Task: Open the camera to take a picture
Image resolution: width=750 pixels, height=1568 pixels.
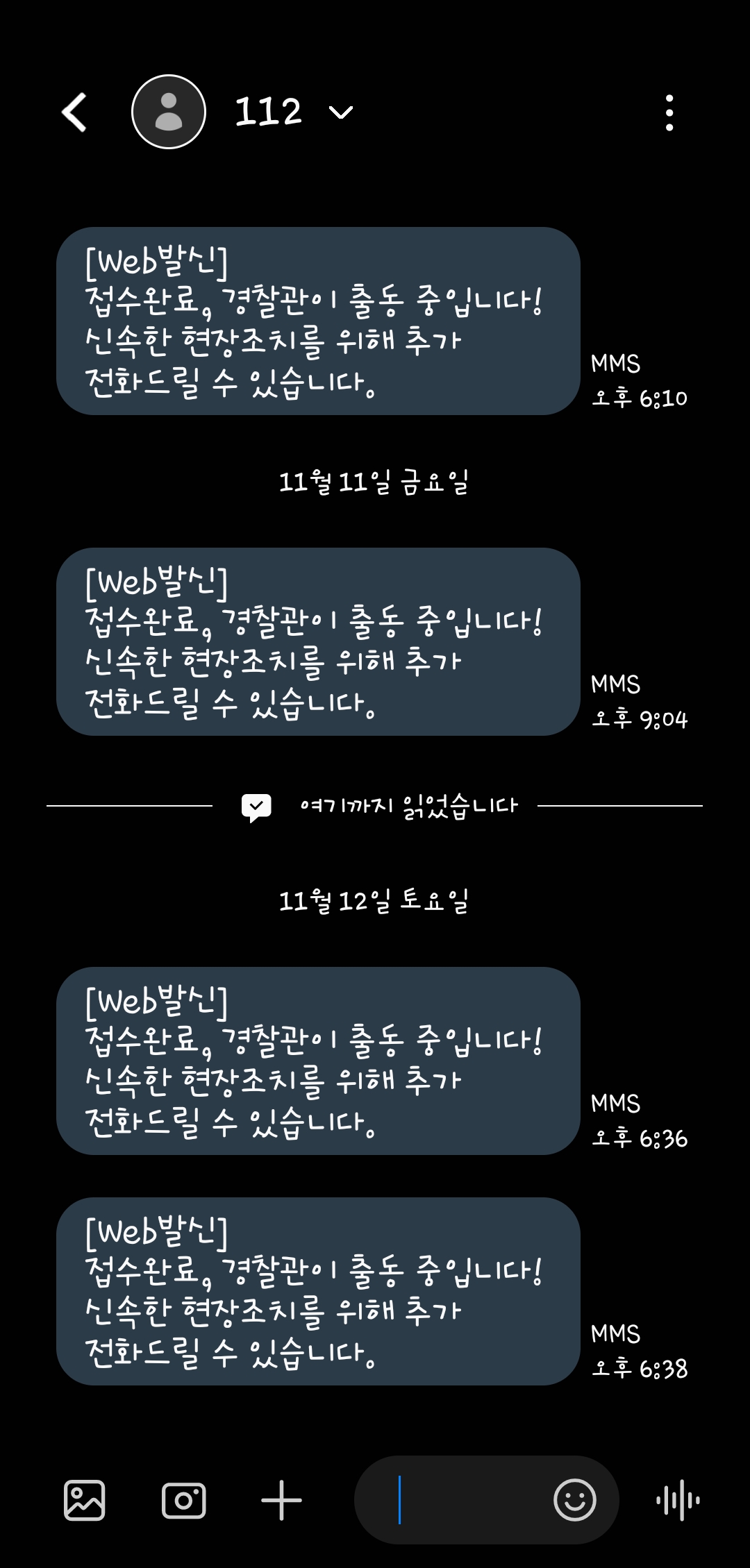Action: (x=183, y=1501)
